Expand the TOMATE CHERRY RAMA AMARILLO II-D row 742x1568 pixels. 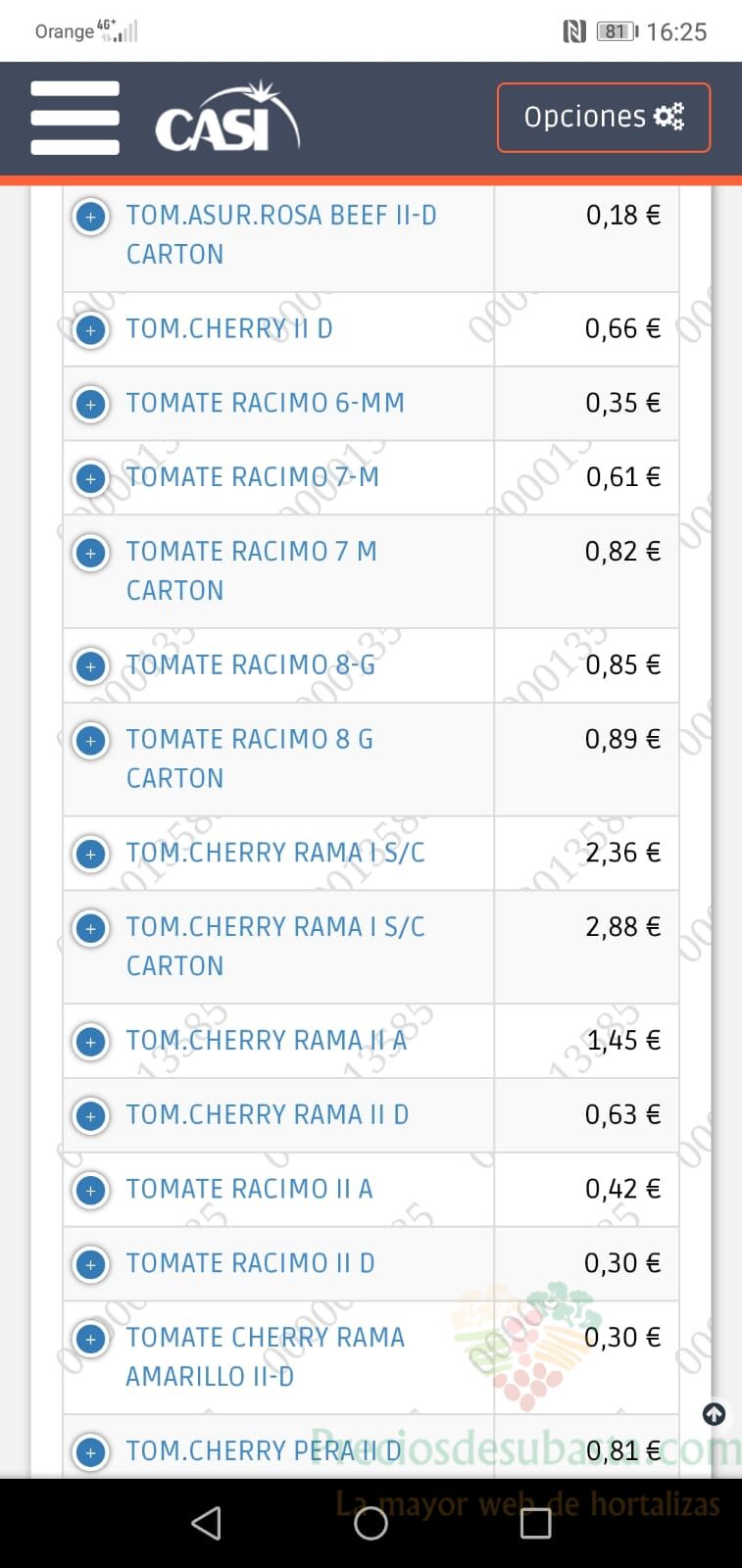point(91,1339)
